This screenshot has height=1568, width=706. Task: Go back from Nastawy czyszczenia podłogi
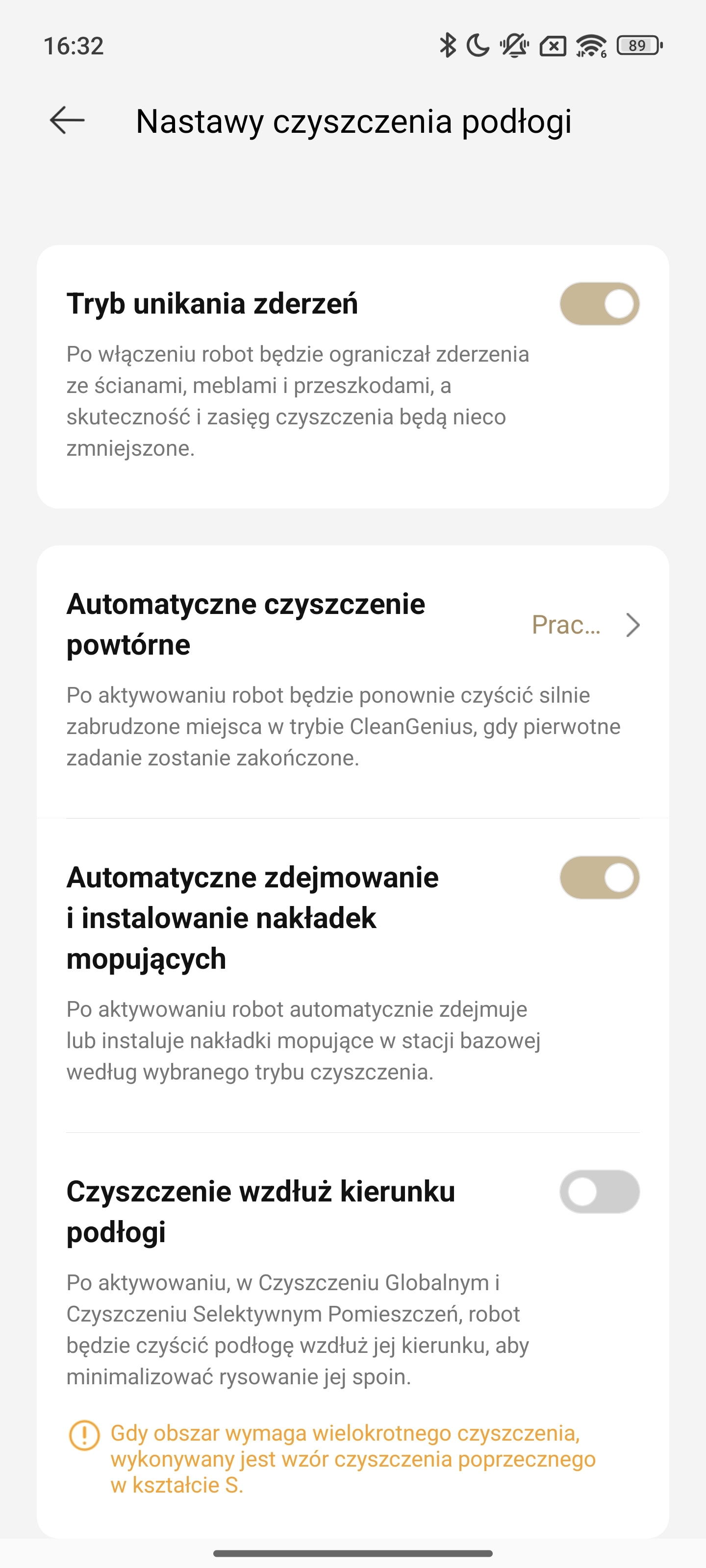point(67,120)
